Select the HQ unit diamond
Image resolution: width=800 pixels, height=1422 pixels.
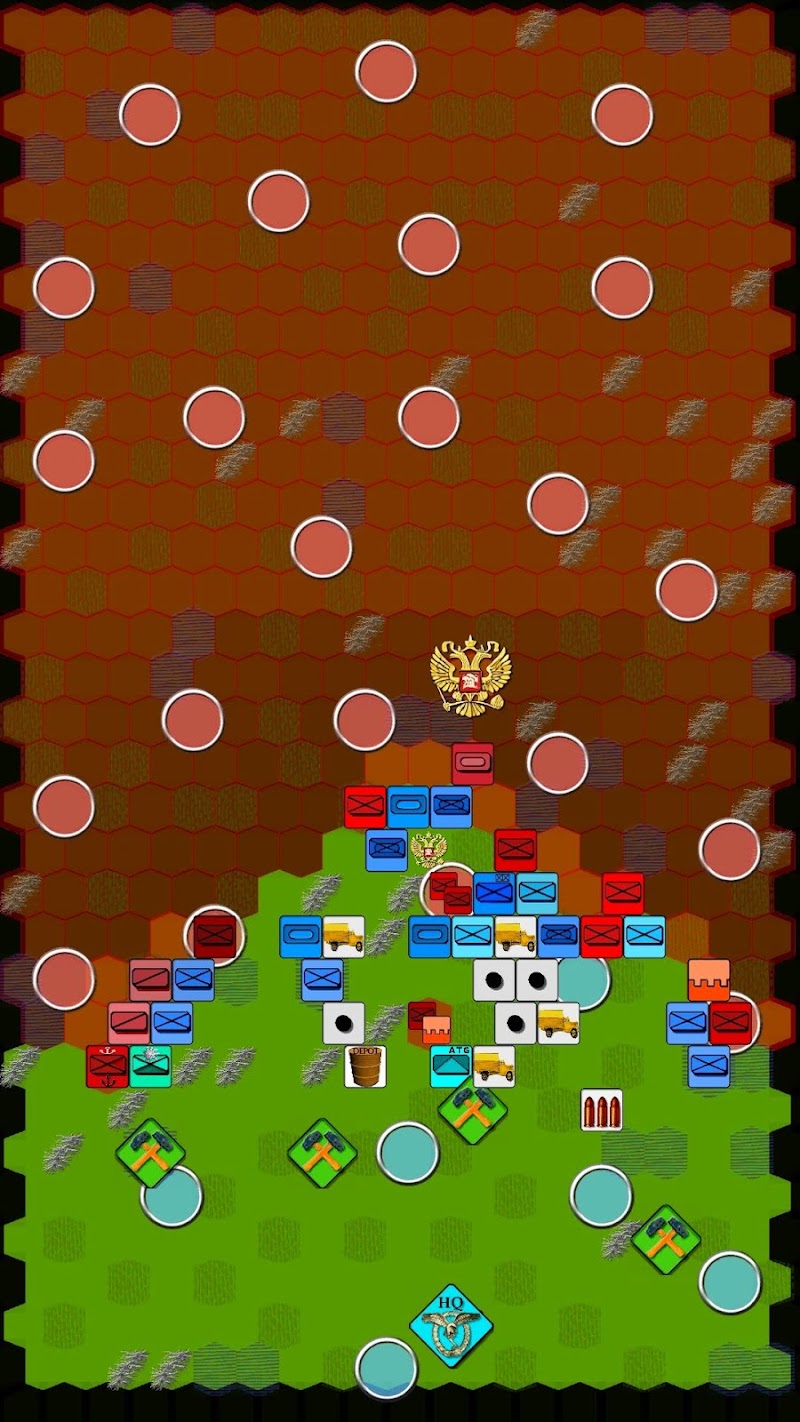tap(451, 1325)
